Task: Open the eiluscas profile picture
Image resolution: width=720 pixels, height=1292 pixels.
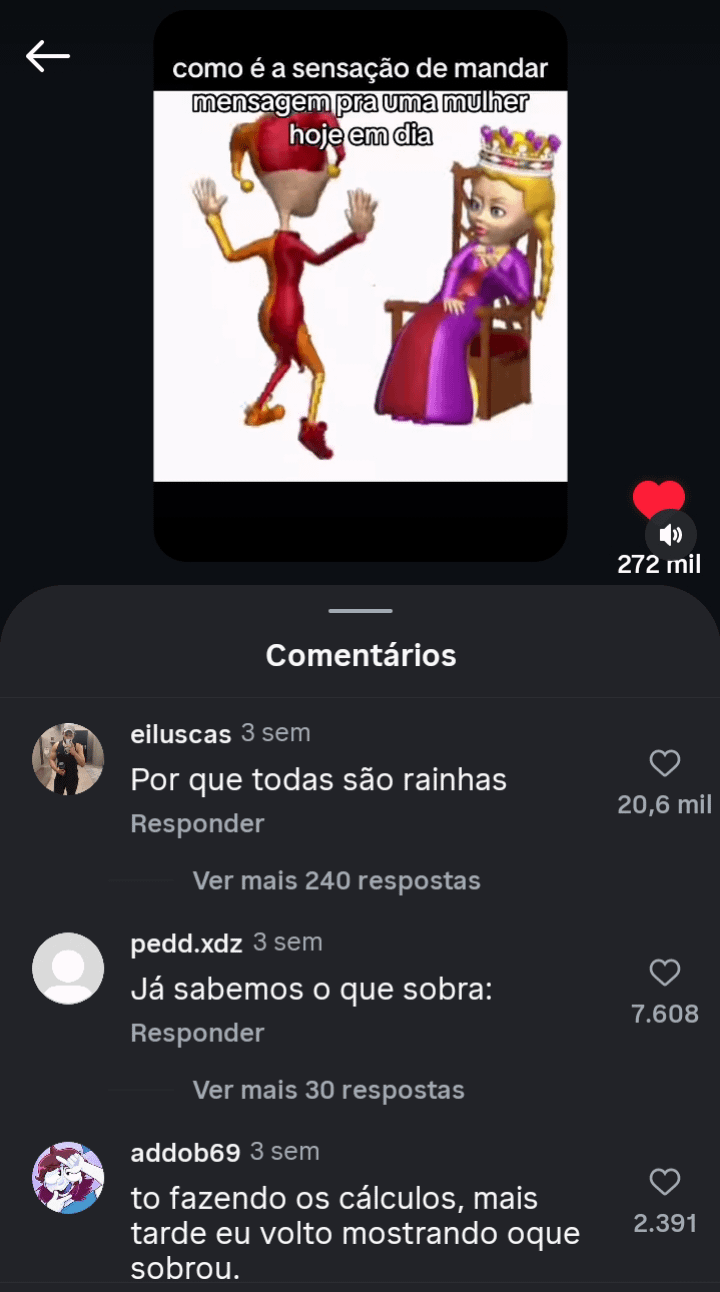Action: (68, 759)
